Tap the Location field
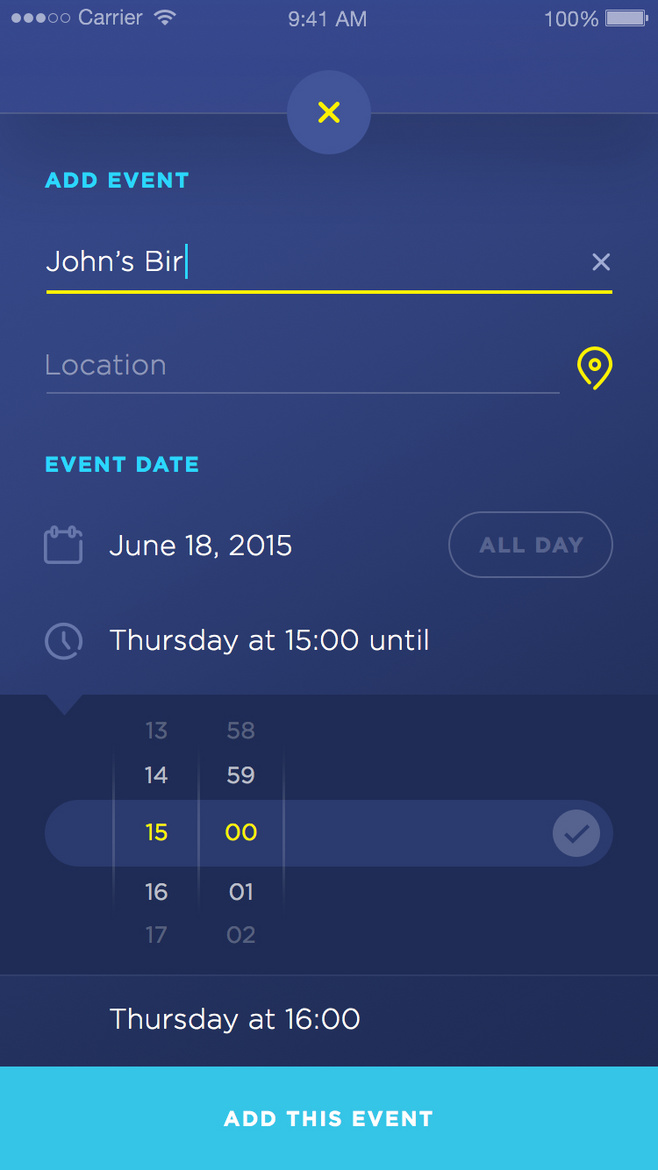Screen dimensions: 658x1170 click(300, 365)
